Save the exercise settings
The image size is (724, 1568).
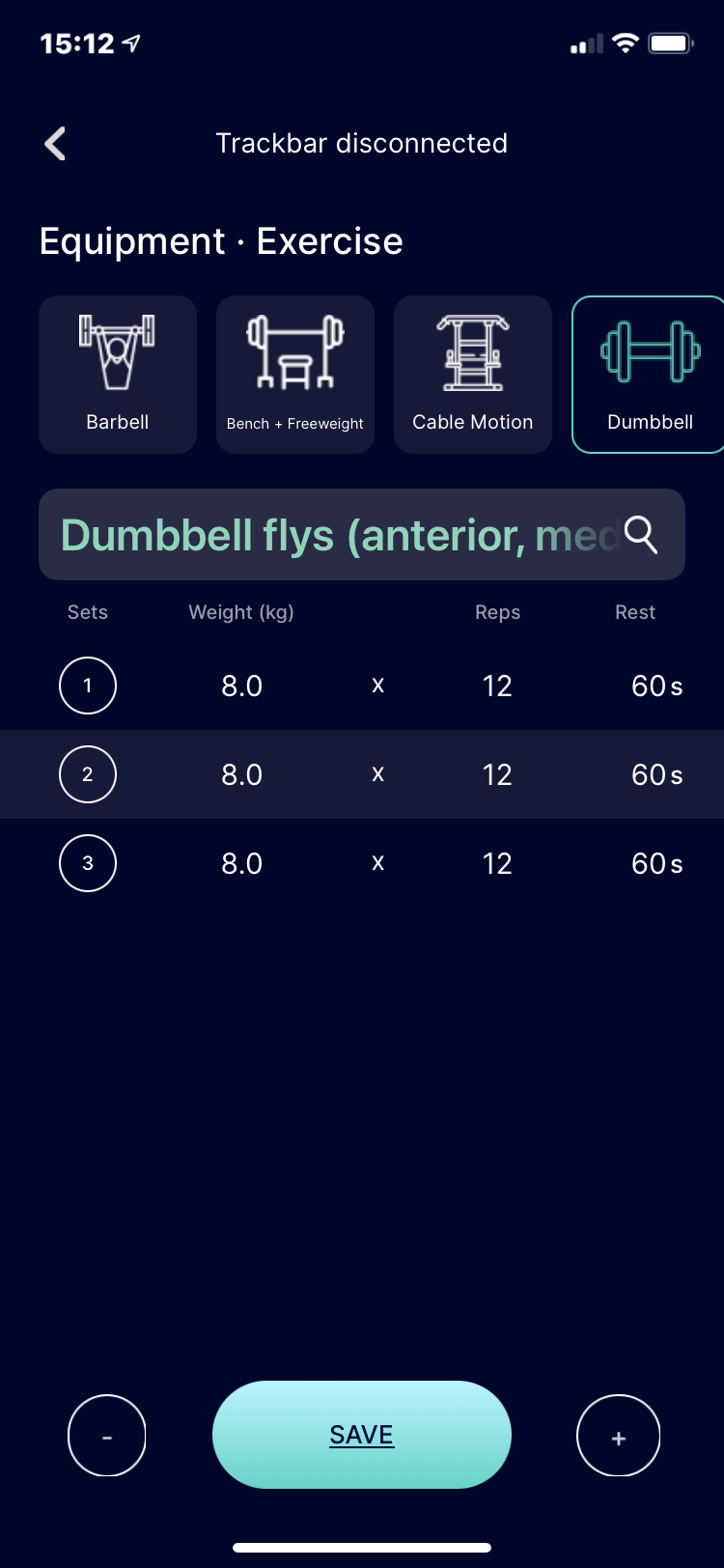362,1435
